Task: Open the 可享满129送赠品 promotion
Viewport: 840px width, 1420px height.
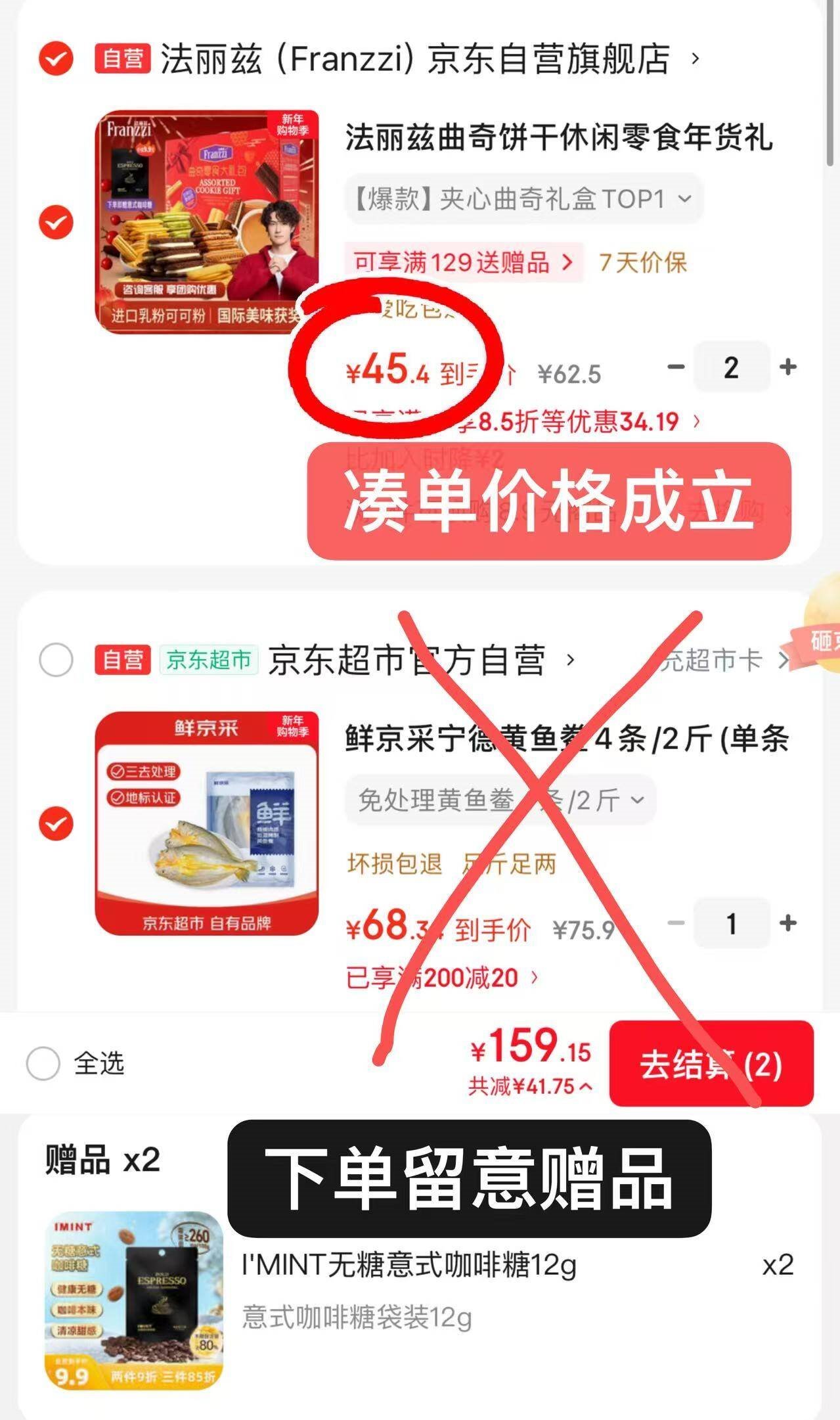Action: tap(463, 263)
